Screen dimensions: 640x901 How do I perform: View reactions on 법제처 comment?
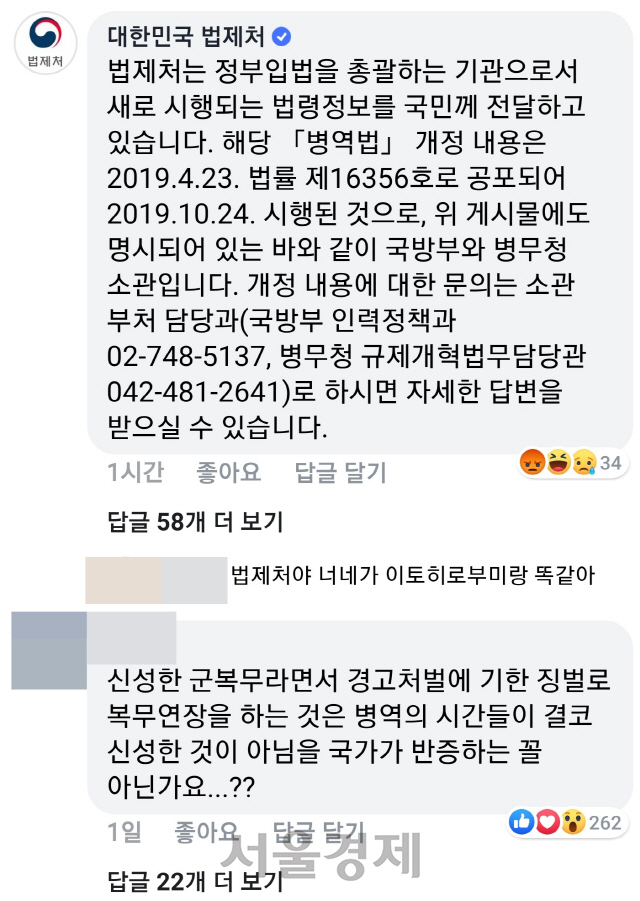(x=570, y=462)
